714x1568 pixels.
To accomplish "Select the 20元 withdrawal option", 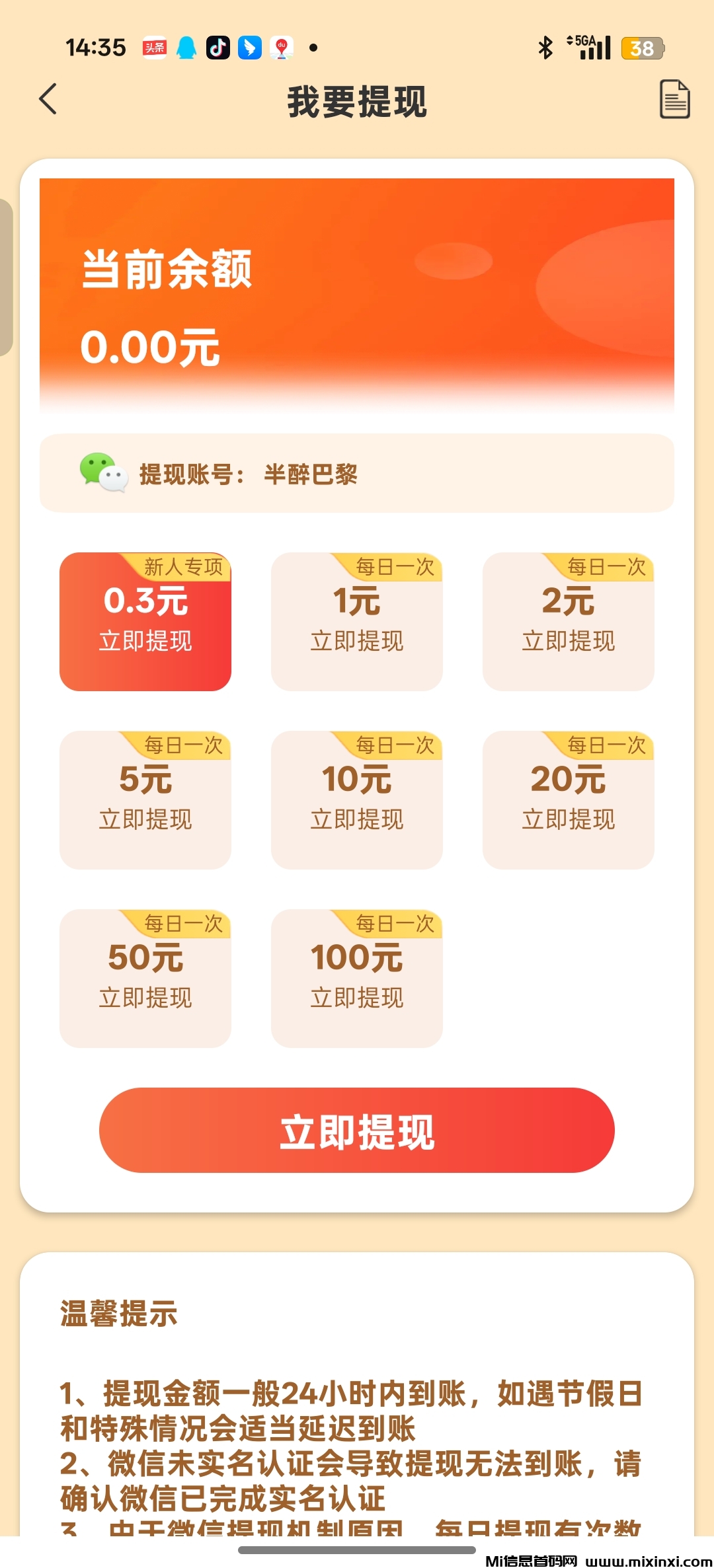I will tap(568, 800).
